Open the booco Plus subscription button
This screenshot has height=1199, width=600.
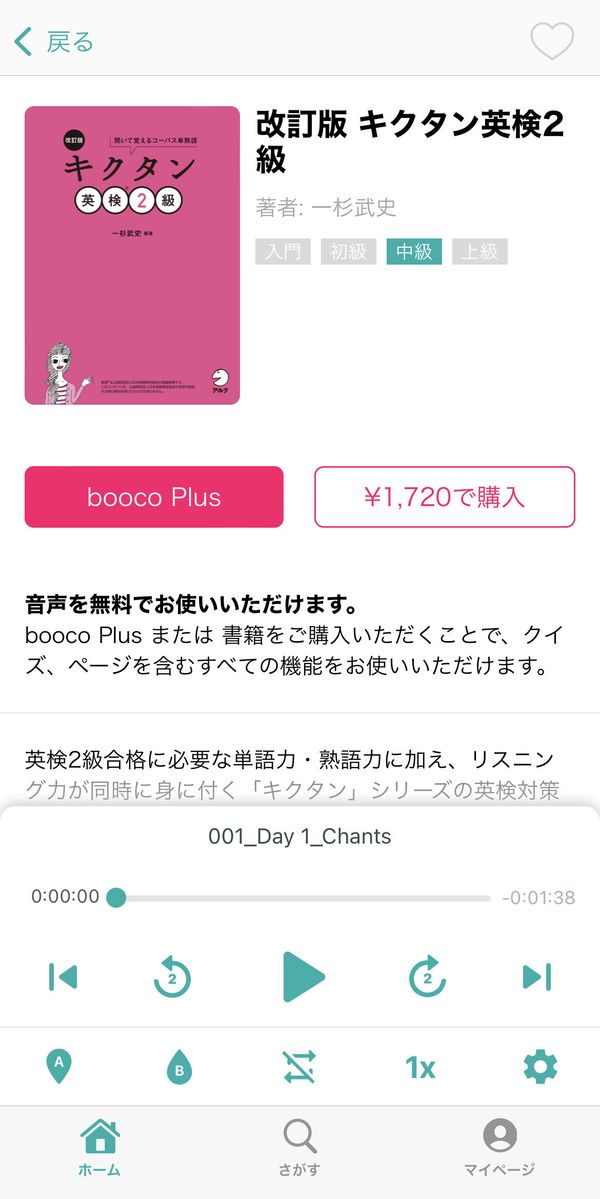pos(154,497)
